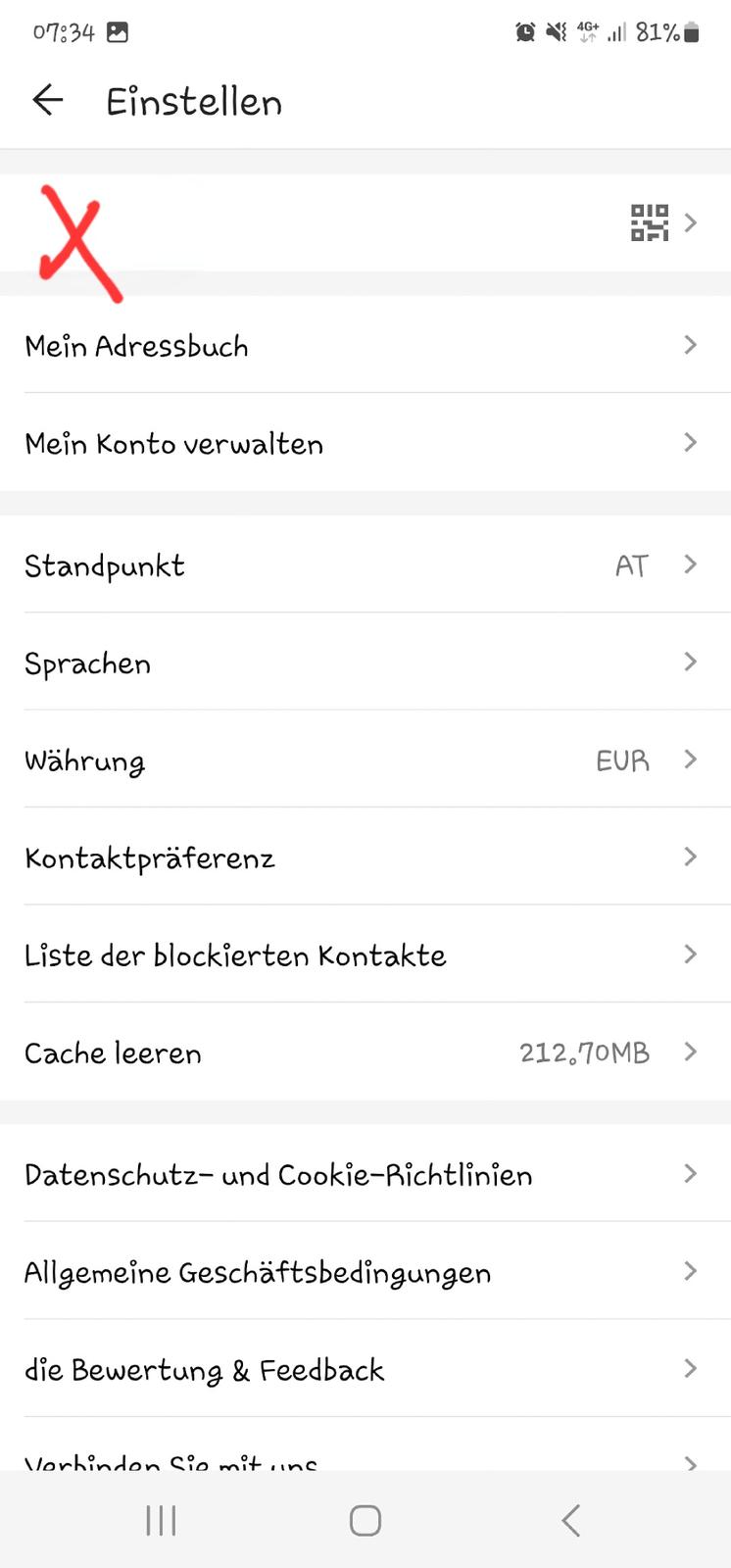731x1568 pixels.
Task: Select Mein Konto verwalten
Action: point(365,443)
